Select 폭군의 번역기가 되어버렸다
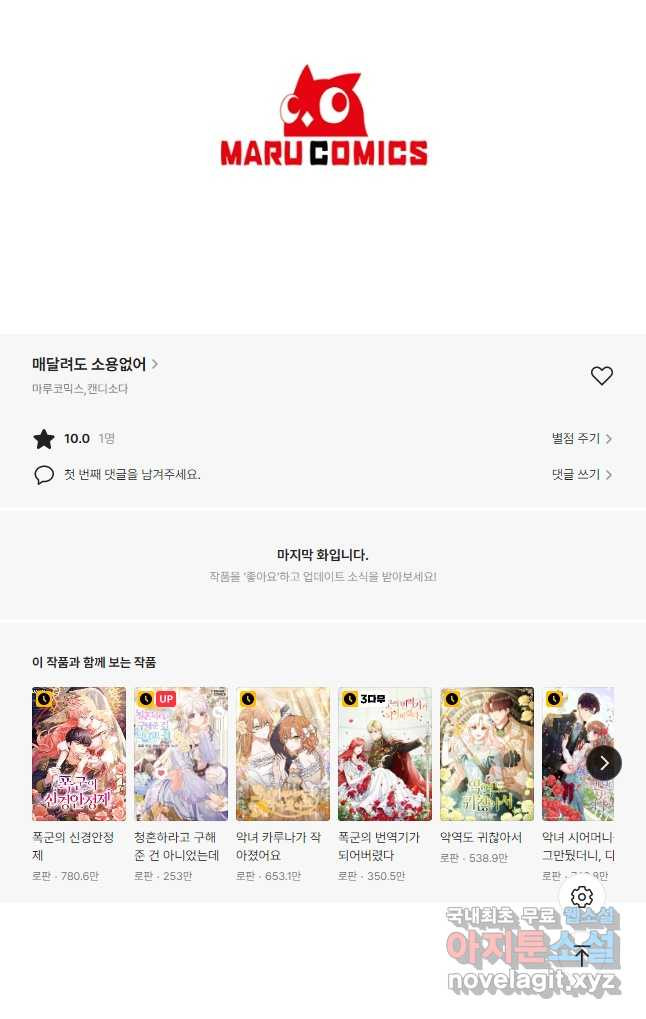 [x=385, y=753]
